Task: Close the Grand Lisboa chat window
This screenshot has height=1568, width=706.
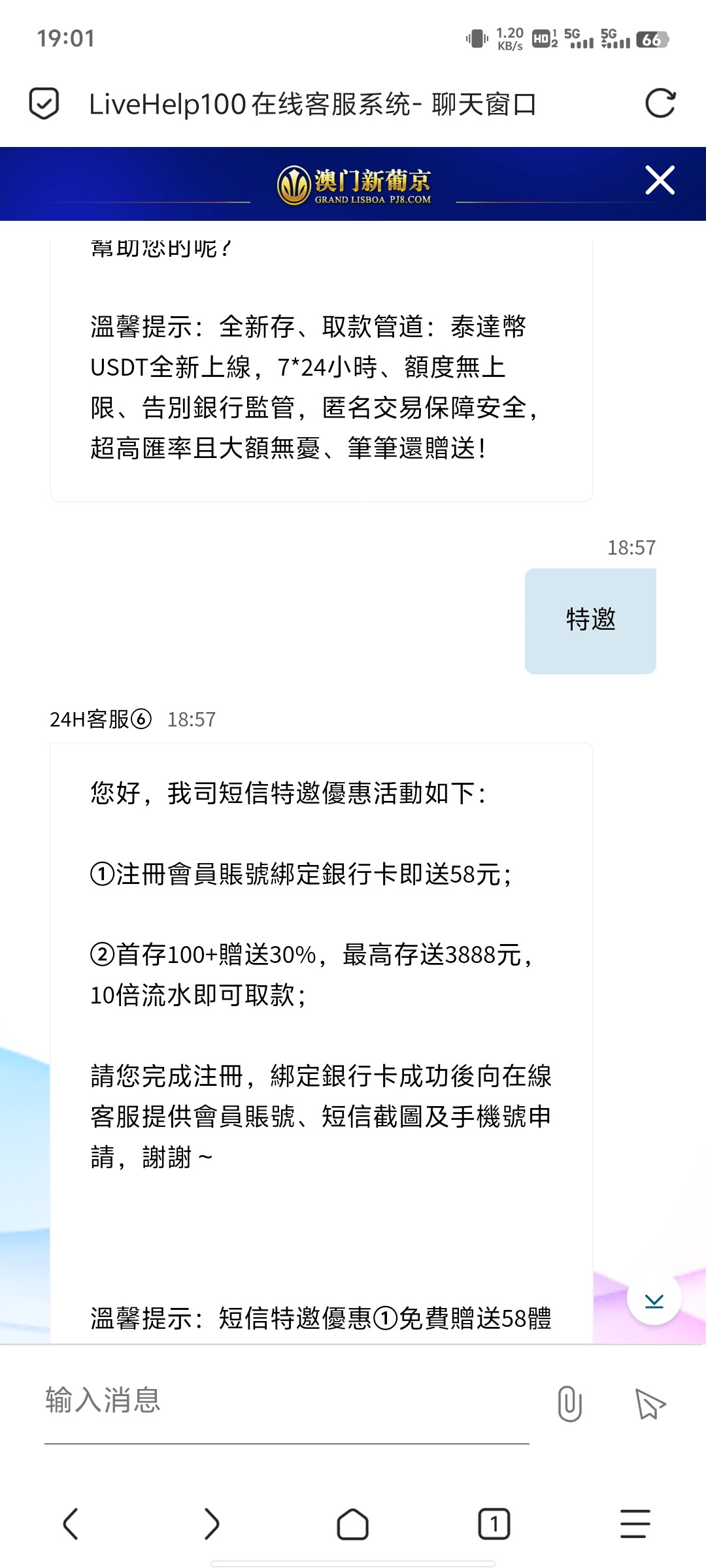Action: [x=660, y=180]
